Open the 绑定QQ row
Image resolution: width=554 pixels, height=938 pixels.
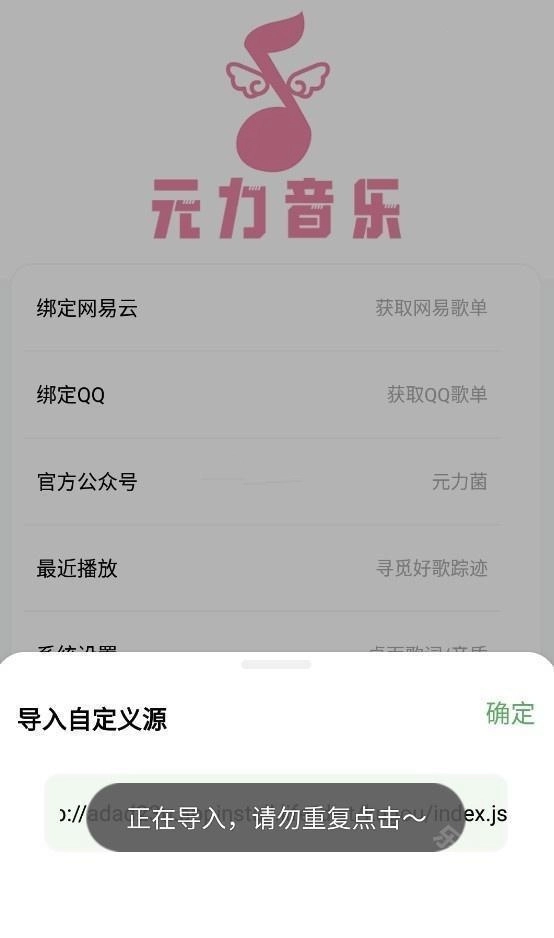262,394
